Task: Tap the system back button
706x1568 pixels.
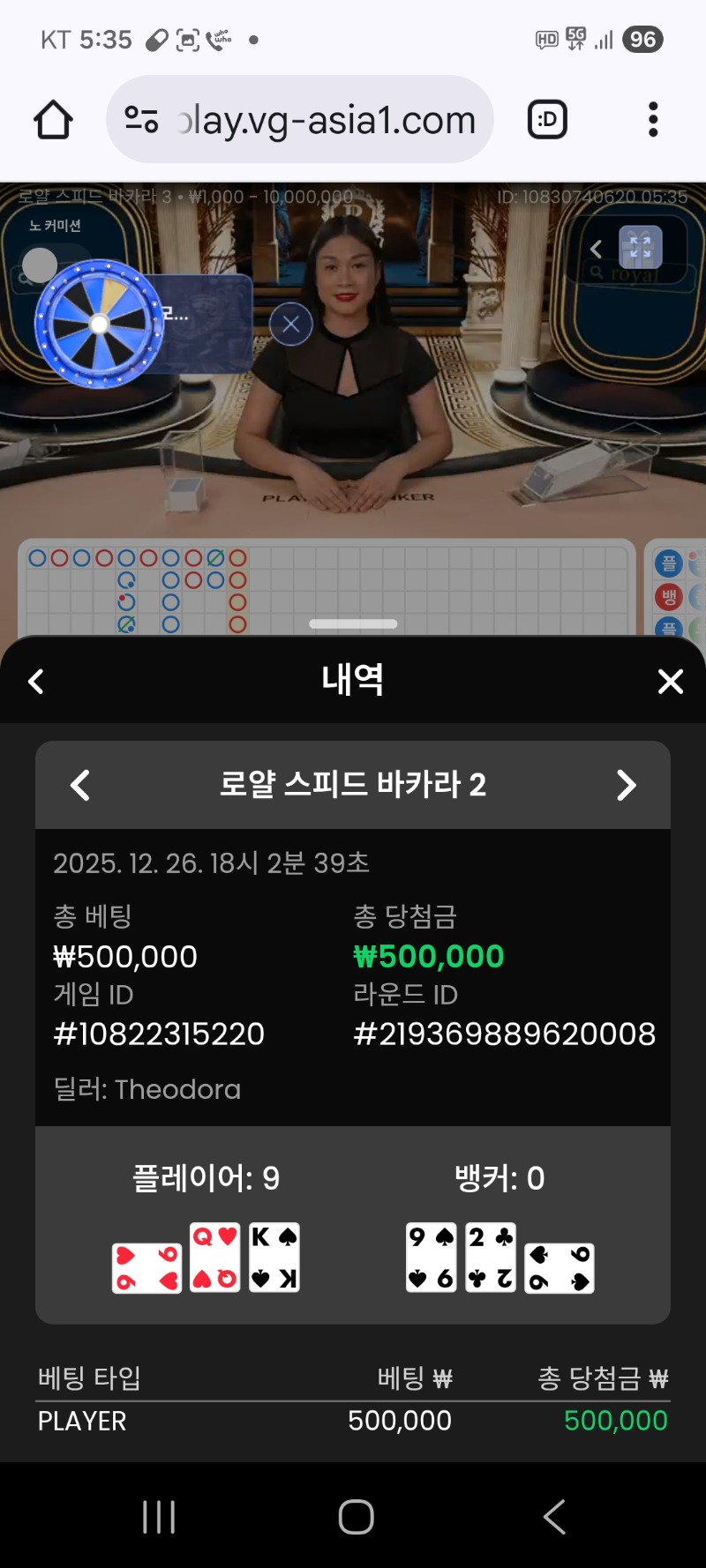Action: click(x=553, y=1517)
